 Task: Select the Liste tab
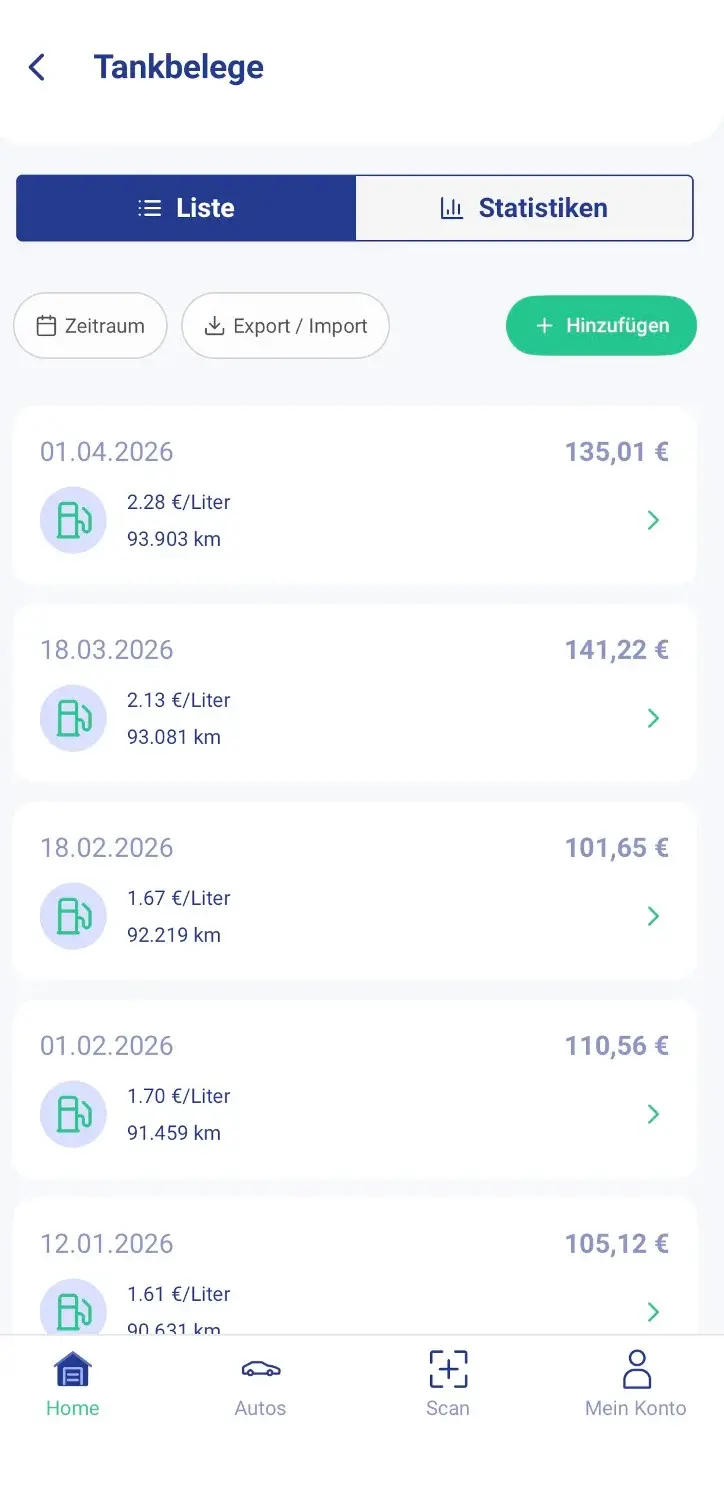point(185,207)
